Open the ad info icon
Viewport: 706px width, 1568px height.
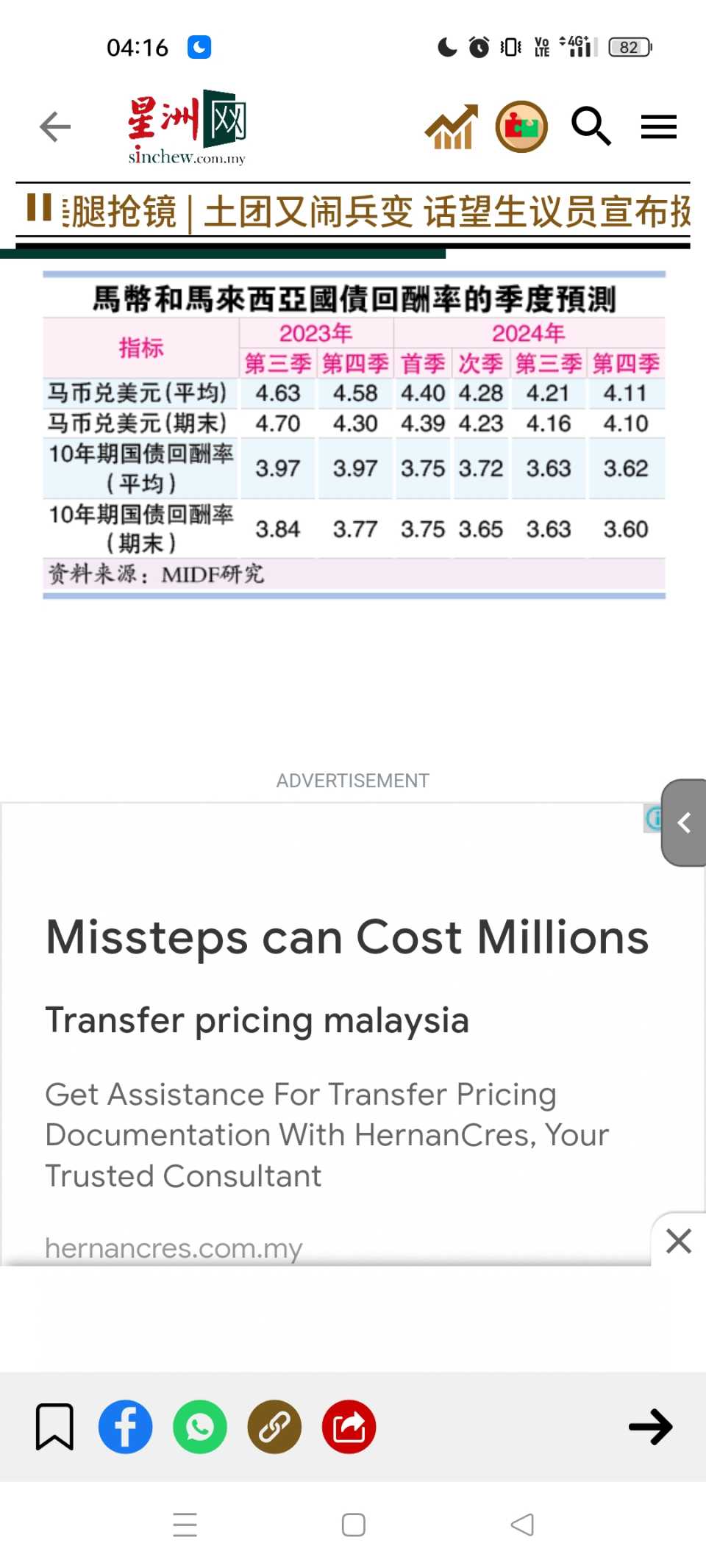pos(652,817)
